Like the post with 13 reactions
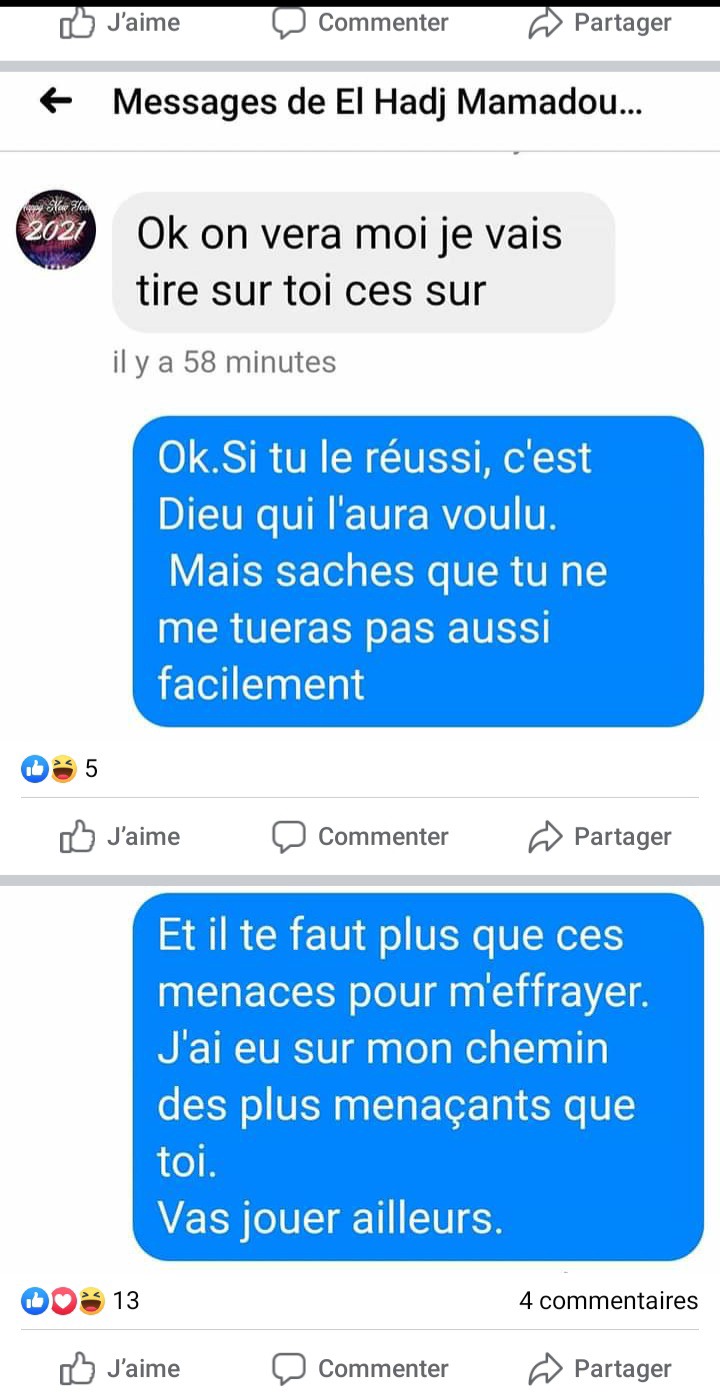 [x=120, y=1368]
